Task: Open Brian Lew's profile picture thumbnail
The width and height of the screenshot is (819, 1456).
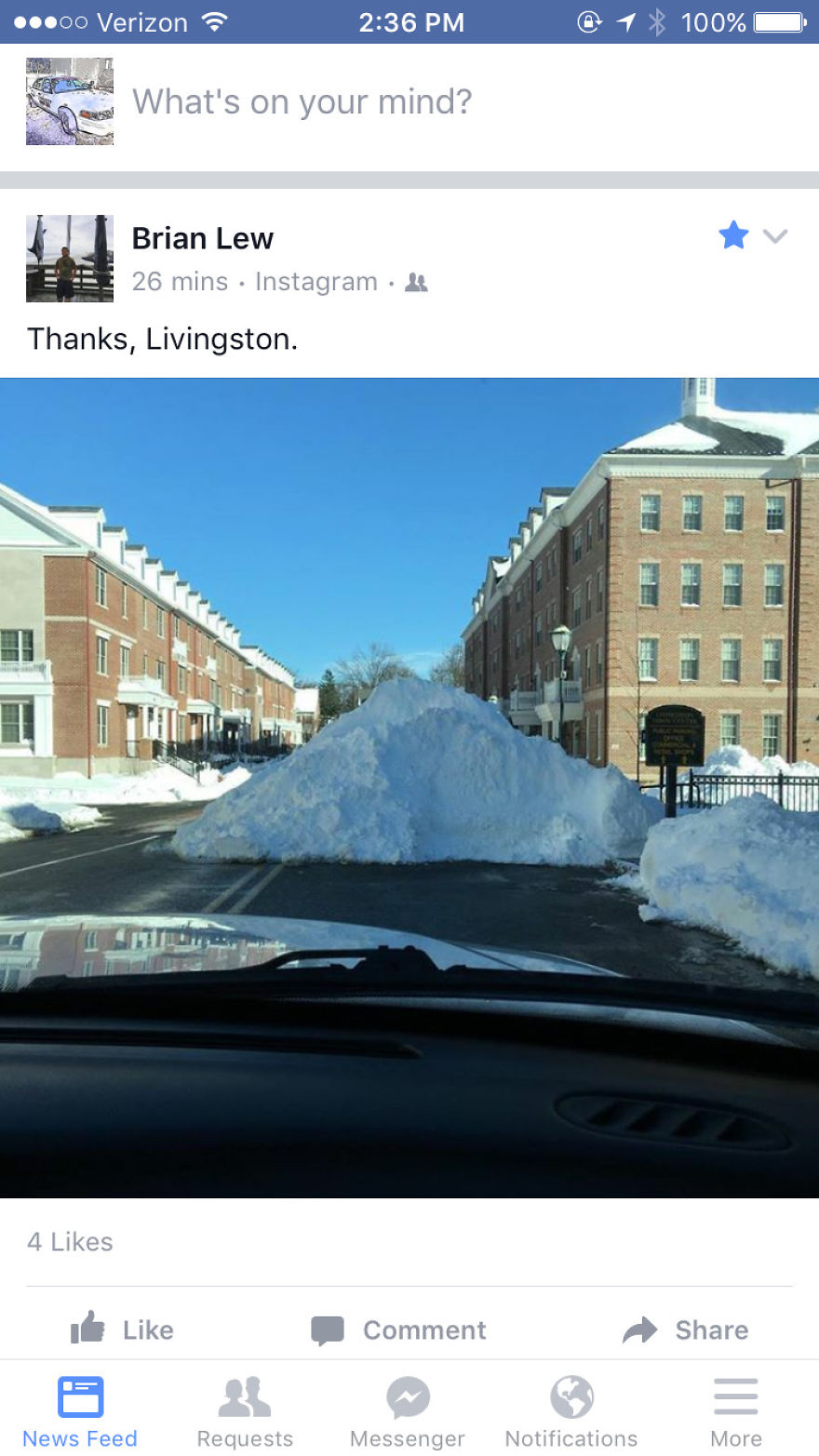Action: pos(69,259)
